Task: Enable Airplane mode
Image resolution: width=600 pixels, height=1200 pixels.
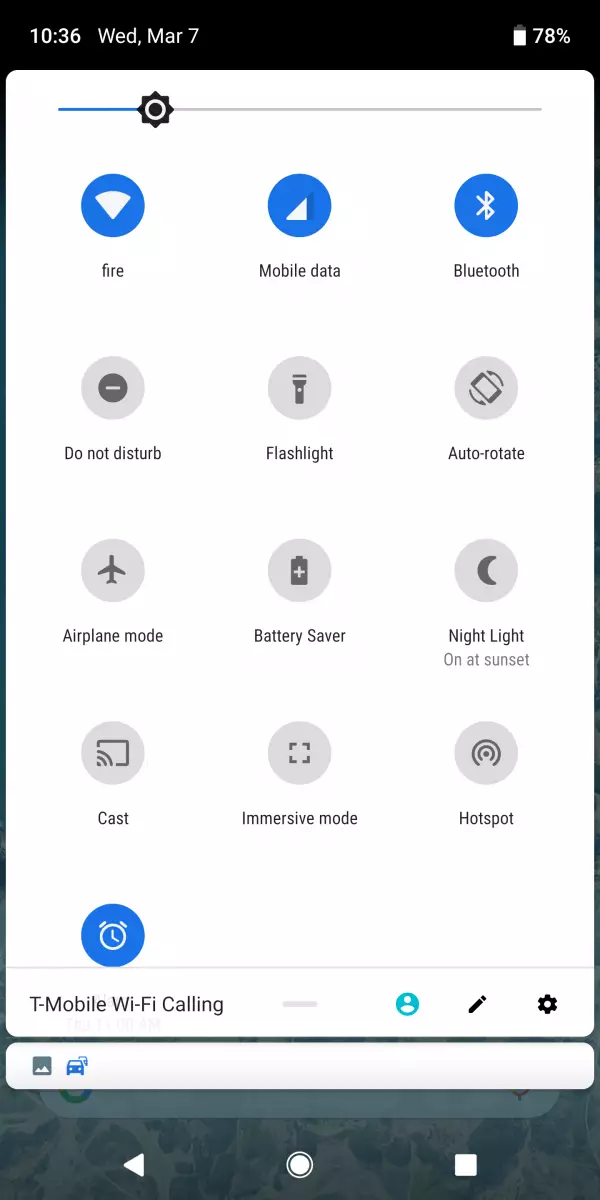Action: [113, 571]
